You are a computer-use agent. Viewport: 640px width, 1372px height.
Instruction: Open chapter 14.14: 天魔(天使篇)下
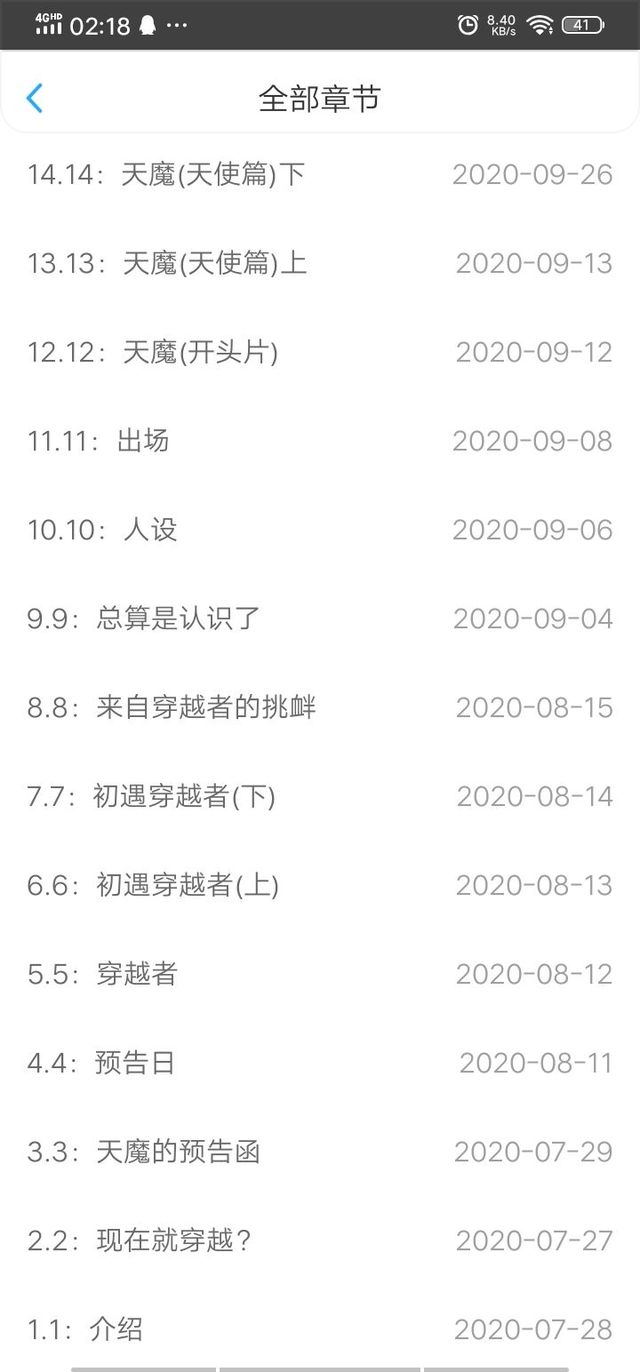tap(166, 174)
